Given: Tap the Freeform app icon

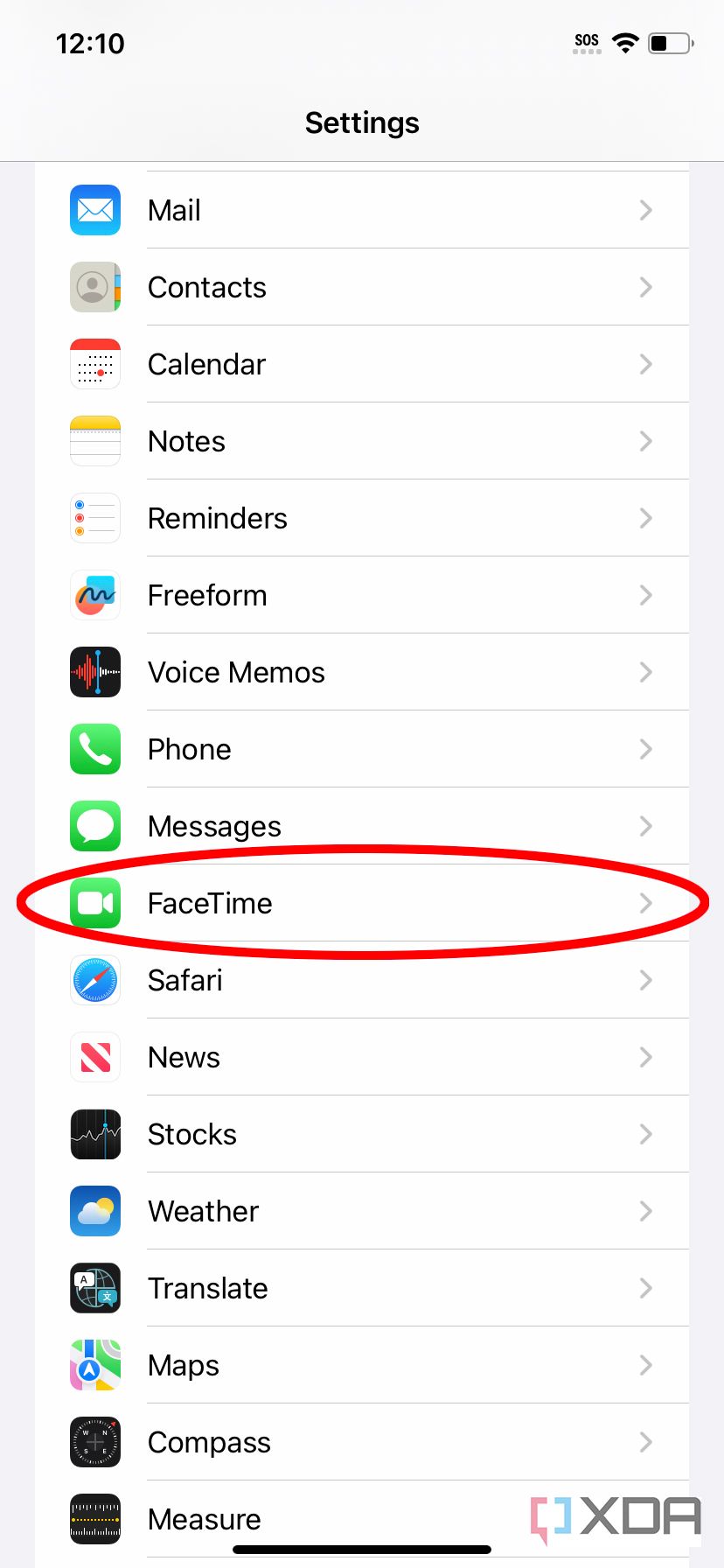Looking at the screenshot, I should tap(94, 595).
